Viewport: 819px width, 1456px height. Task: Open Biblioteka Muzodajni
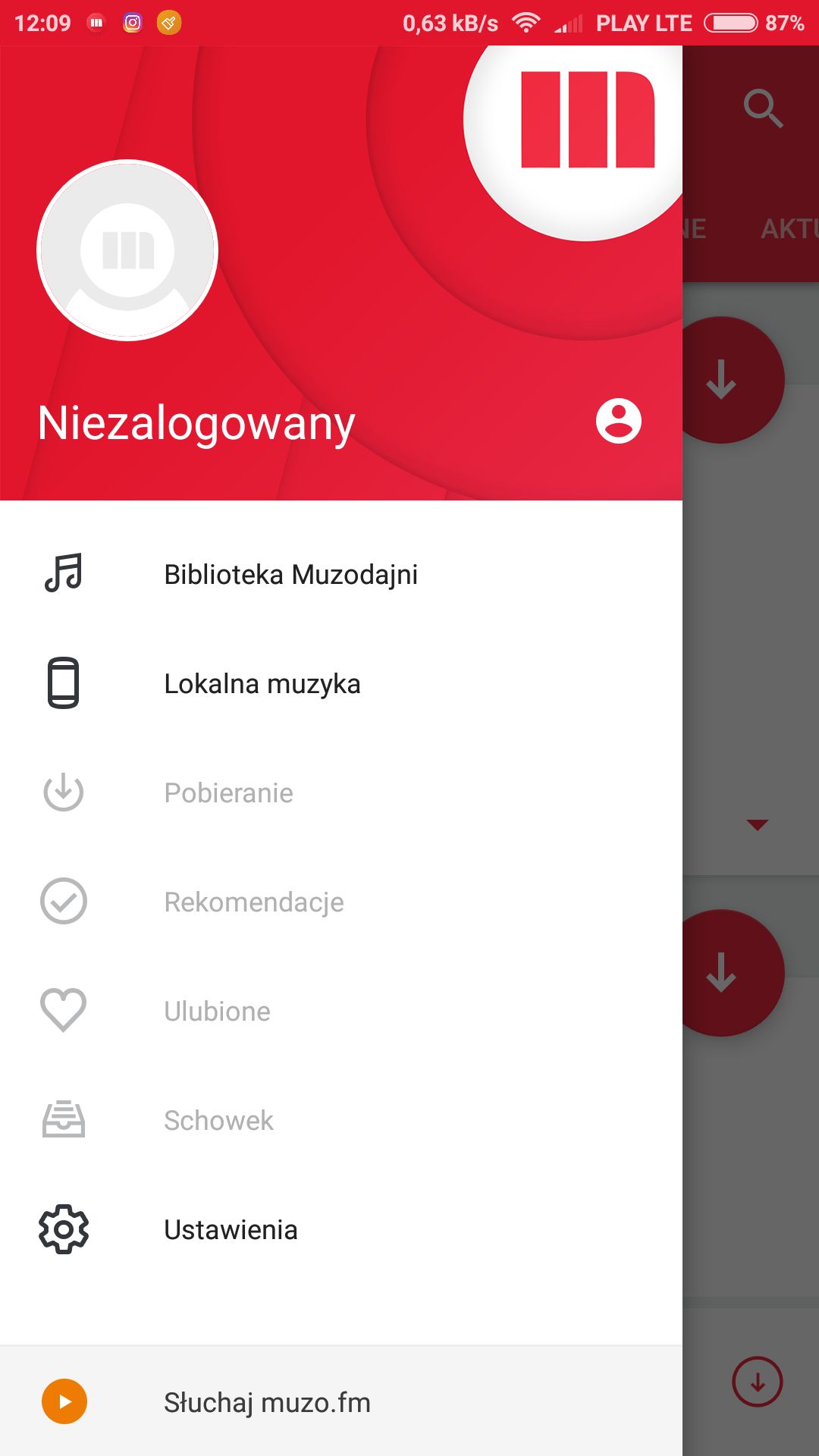341,574
